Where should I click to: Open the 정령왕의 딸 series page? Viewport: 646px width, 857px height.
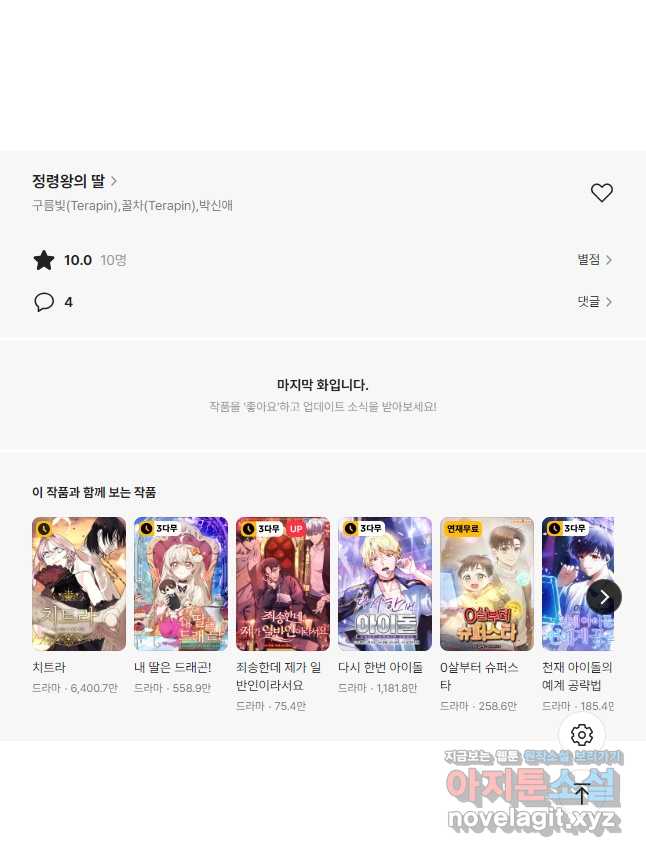pyautogui.click(x=75, y=181)
